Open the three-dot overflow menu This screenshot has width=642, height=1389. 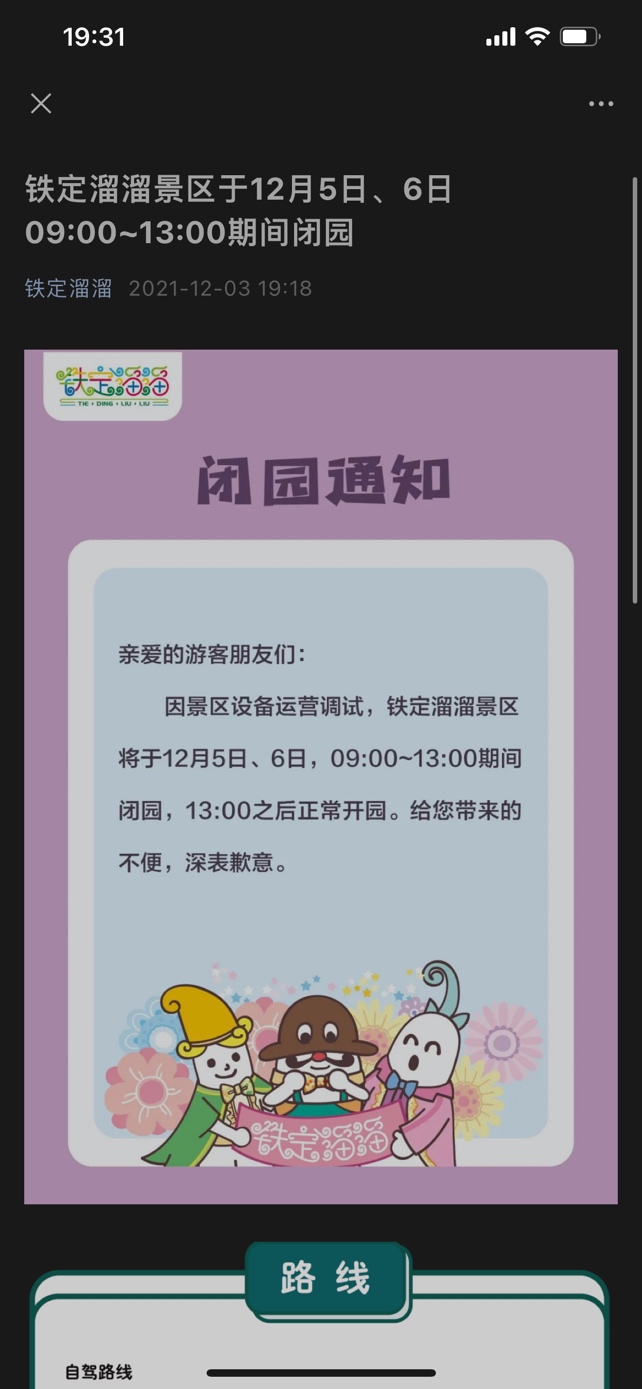click(x=600, y=104)
